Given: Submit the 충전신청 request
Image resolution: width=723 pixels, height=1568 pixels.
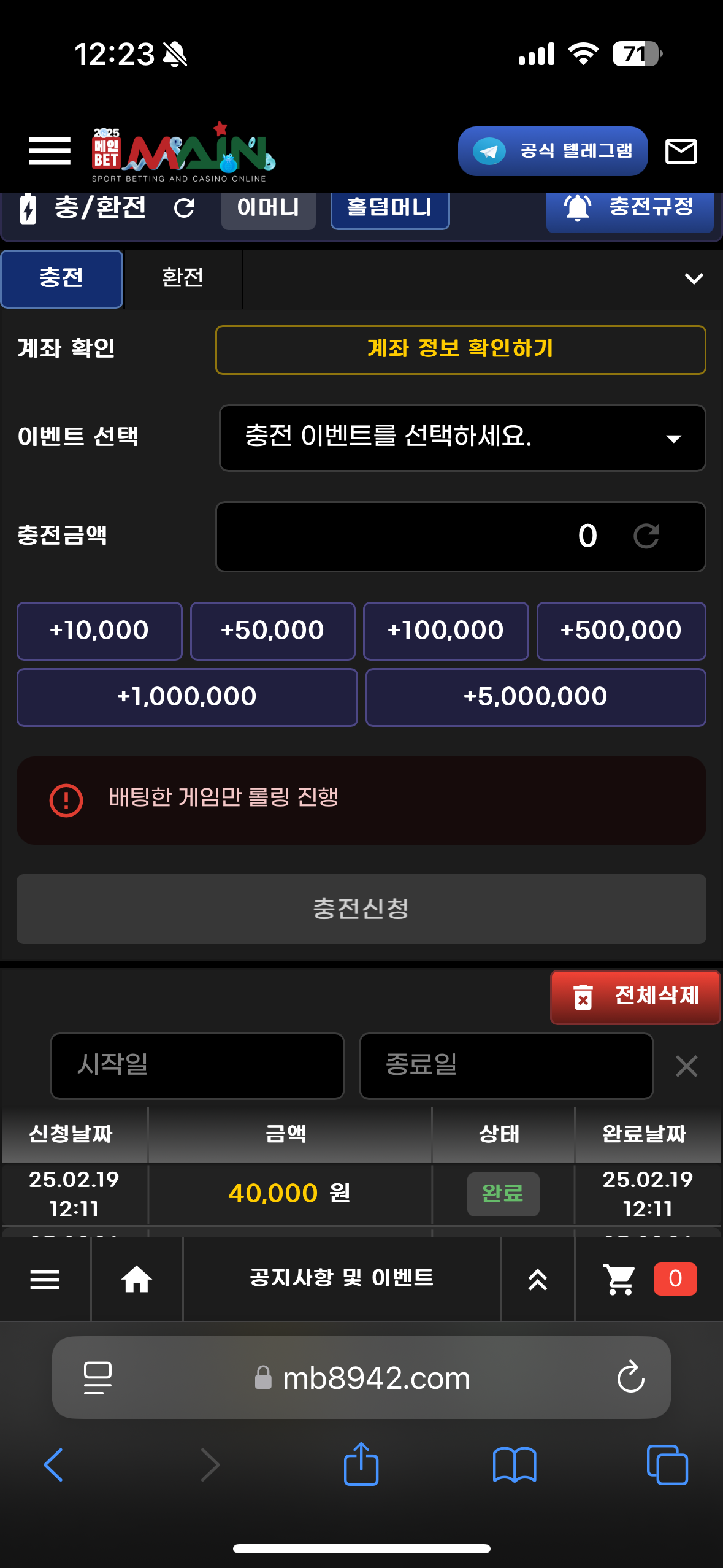Looking at the screenshot, I should (361, 909).
